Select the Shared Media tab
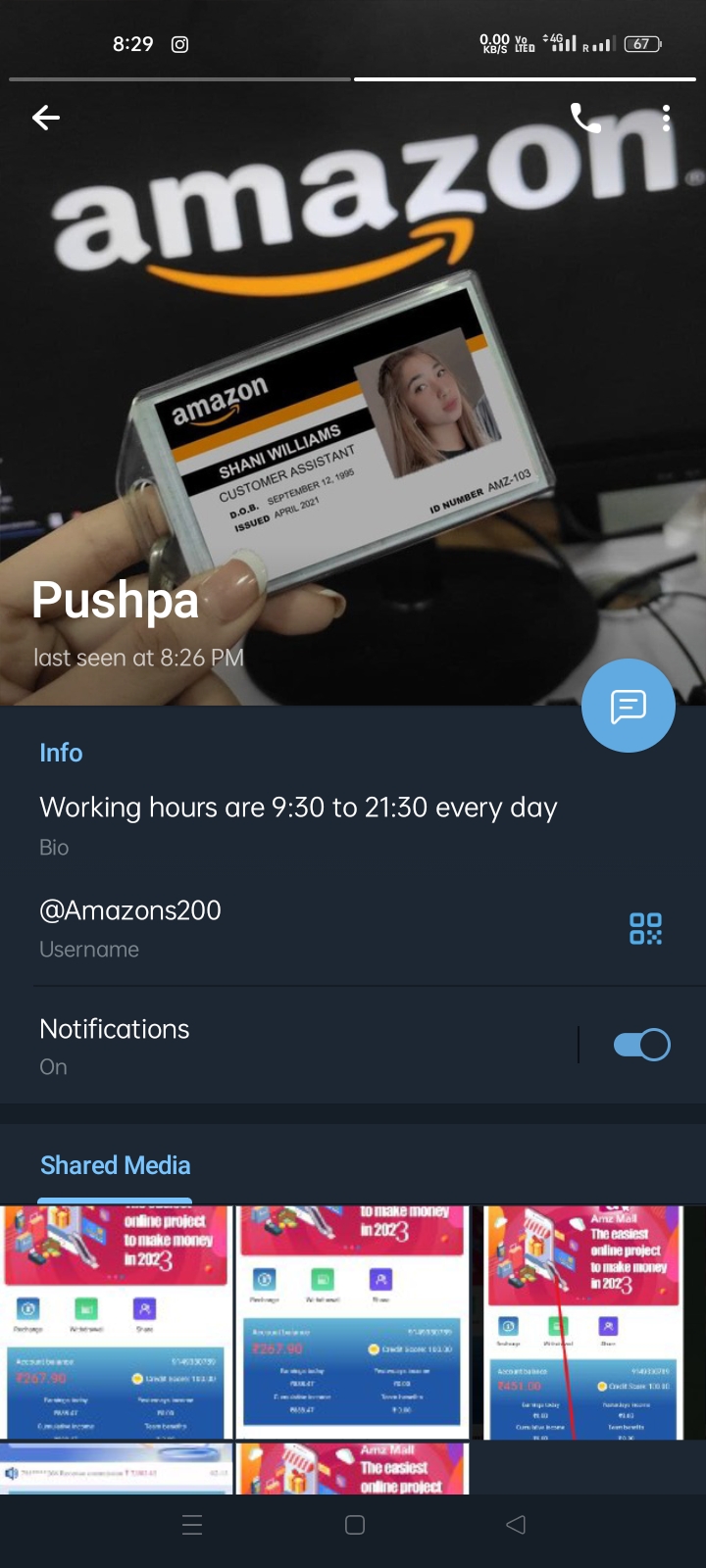706x1568 pixels. tap(115, 1165)
